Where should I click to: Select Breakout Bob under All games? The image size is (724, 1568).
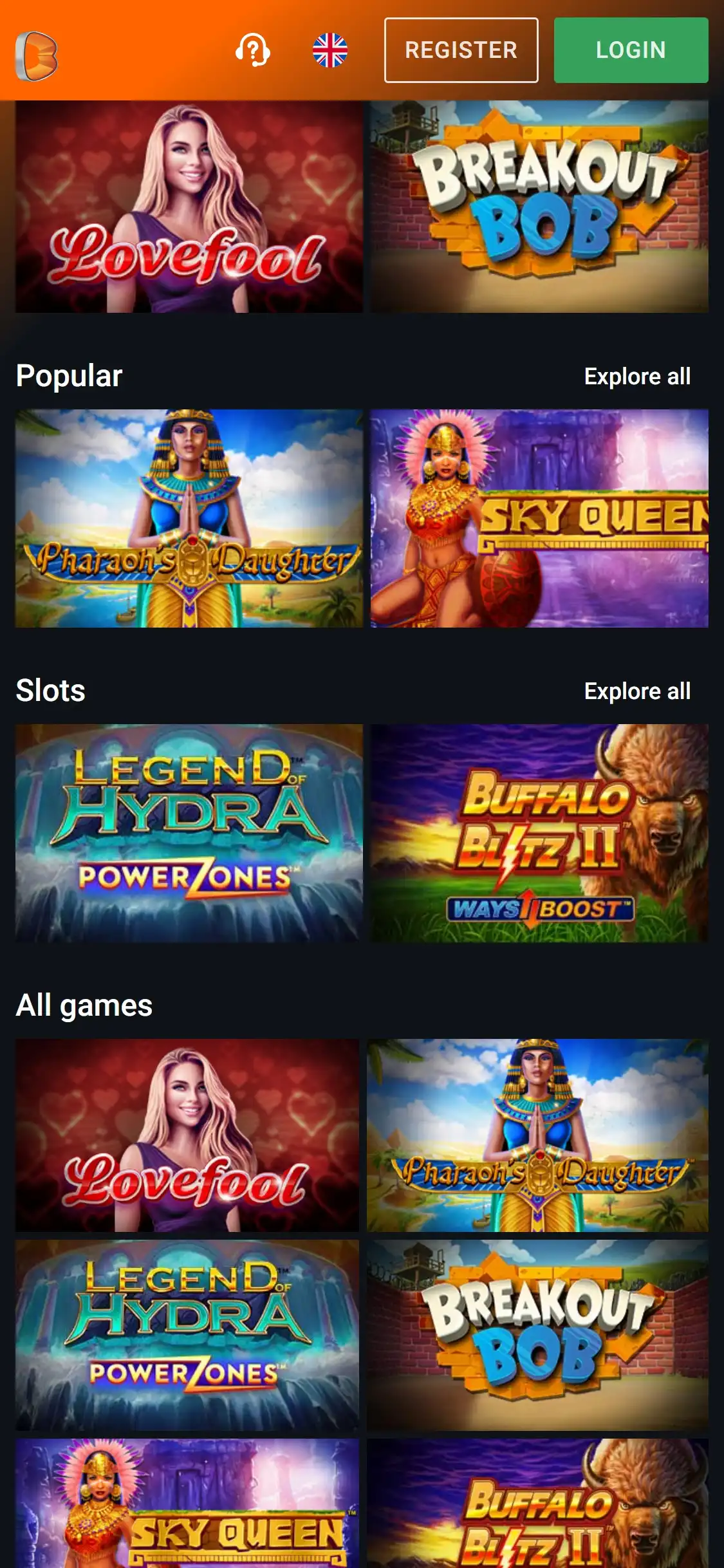[537, 1335]
